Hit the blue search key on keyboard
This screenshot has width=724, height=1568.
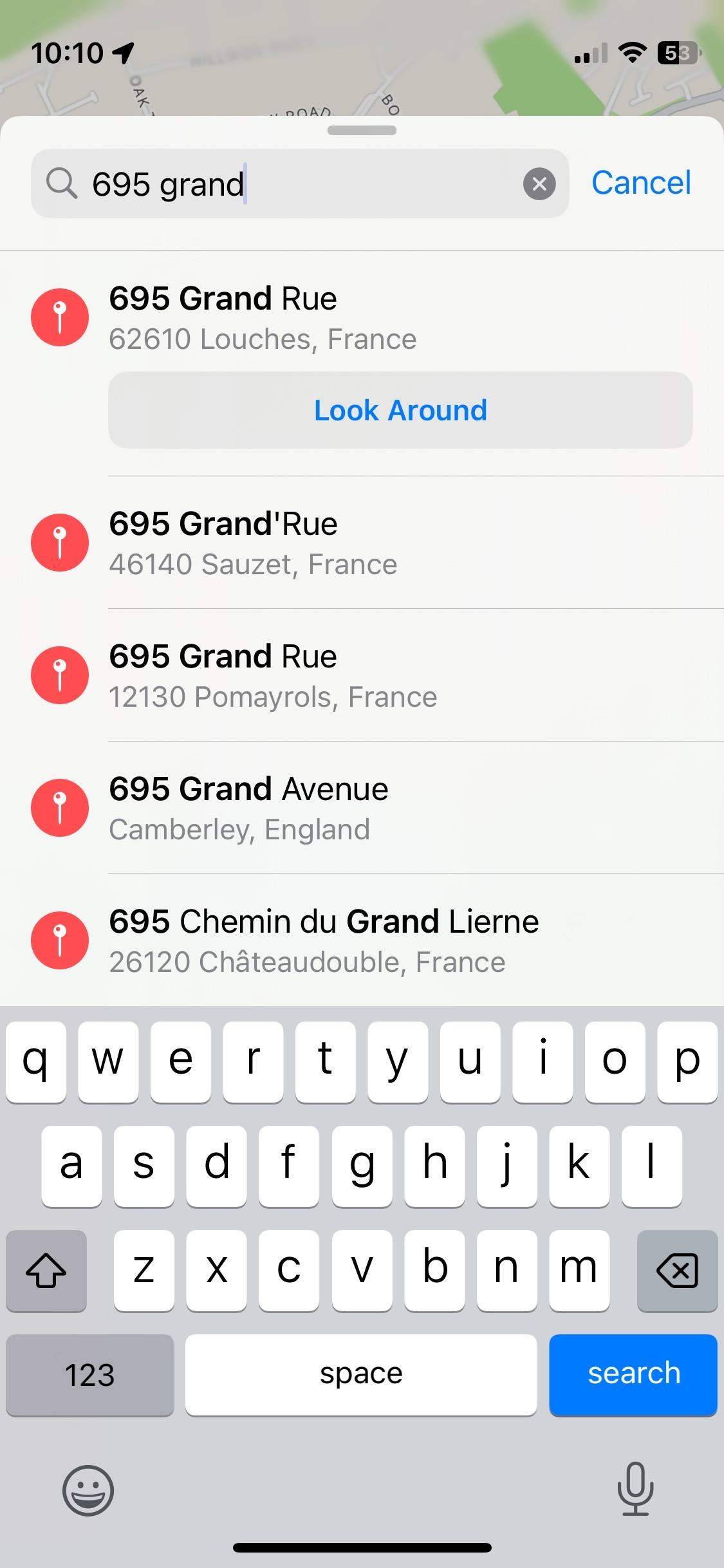click(x=633, y=1375)
